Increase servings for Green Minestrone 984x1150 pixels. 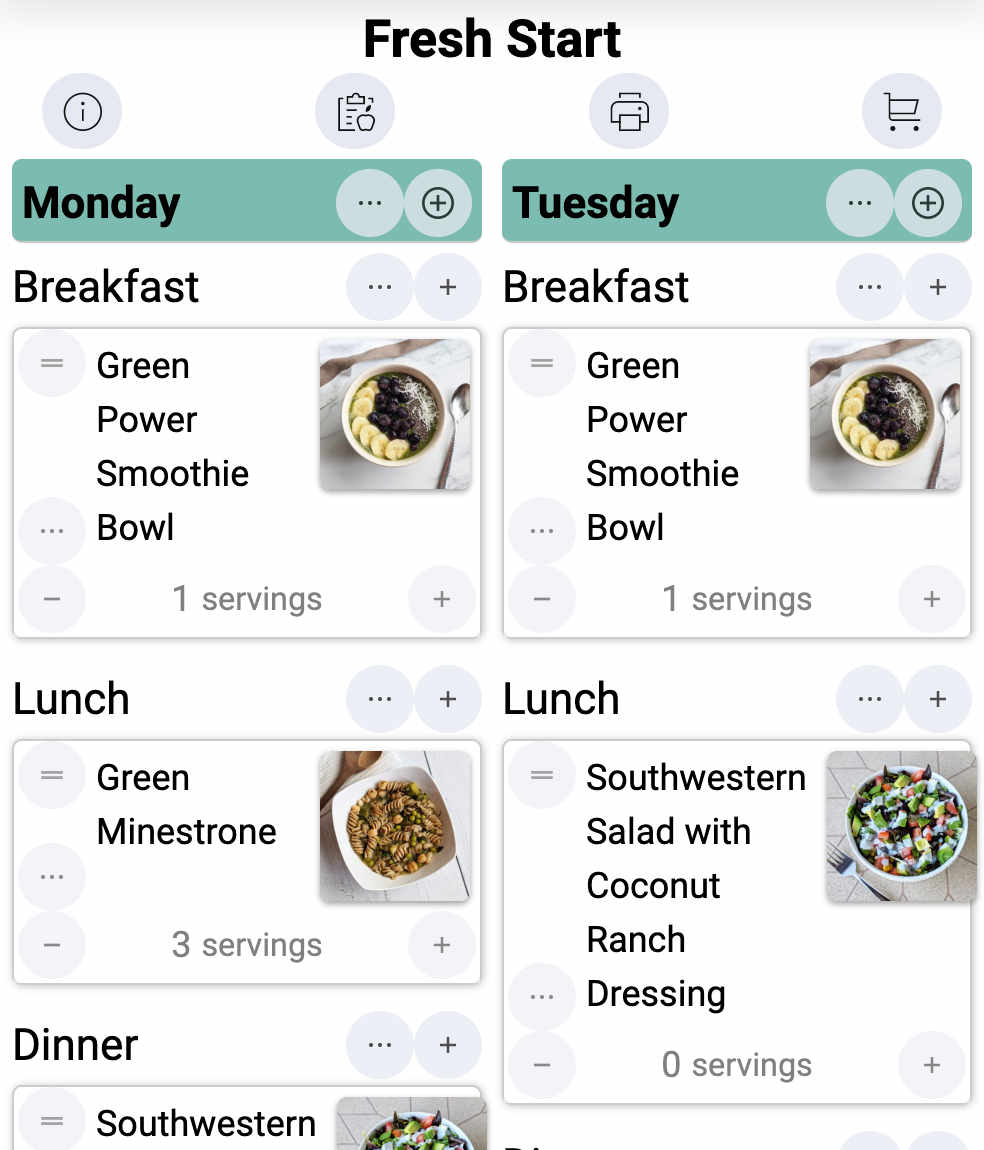pyautogui.click(x=442, y=945)
